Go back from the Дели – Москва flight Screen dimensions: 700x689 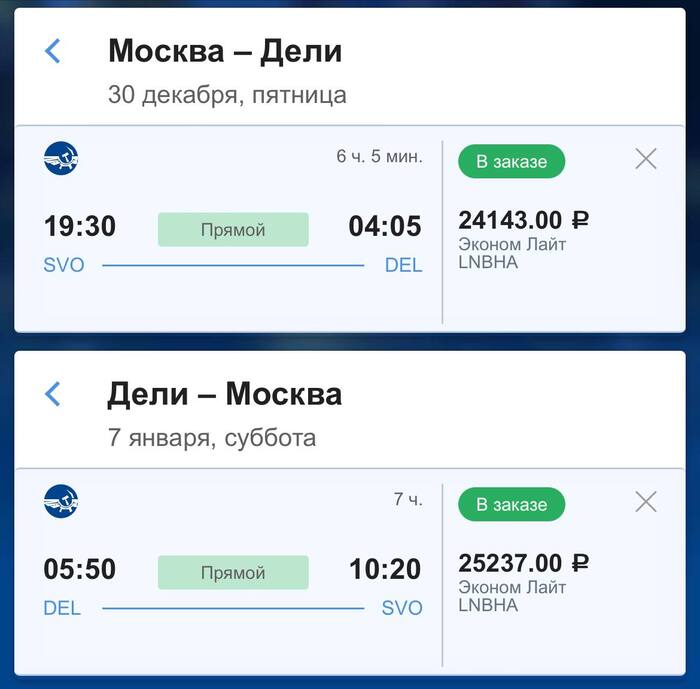53,394
